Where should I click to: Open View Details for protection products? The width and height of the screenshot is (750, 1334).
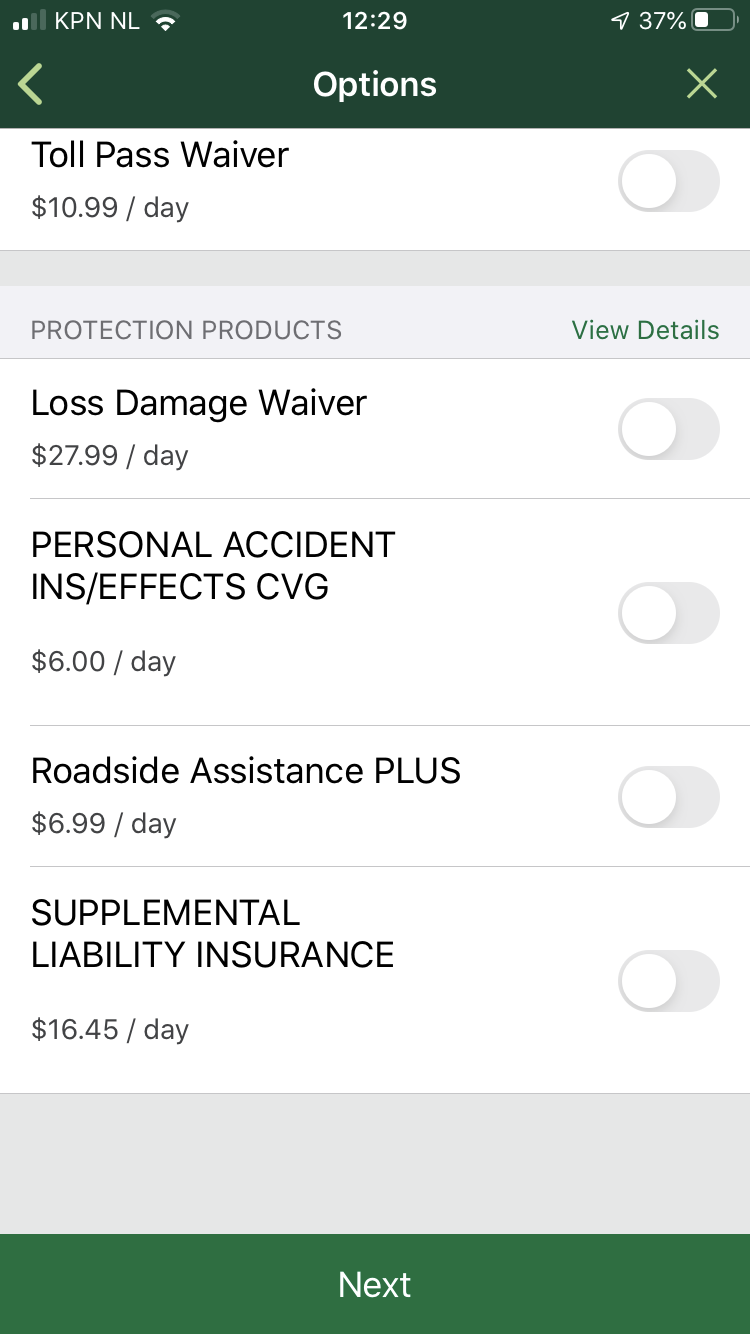tap(645, 330)
